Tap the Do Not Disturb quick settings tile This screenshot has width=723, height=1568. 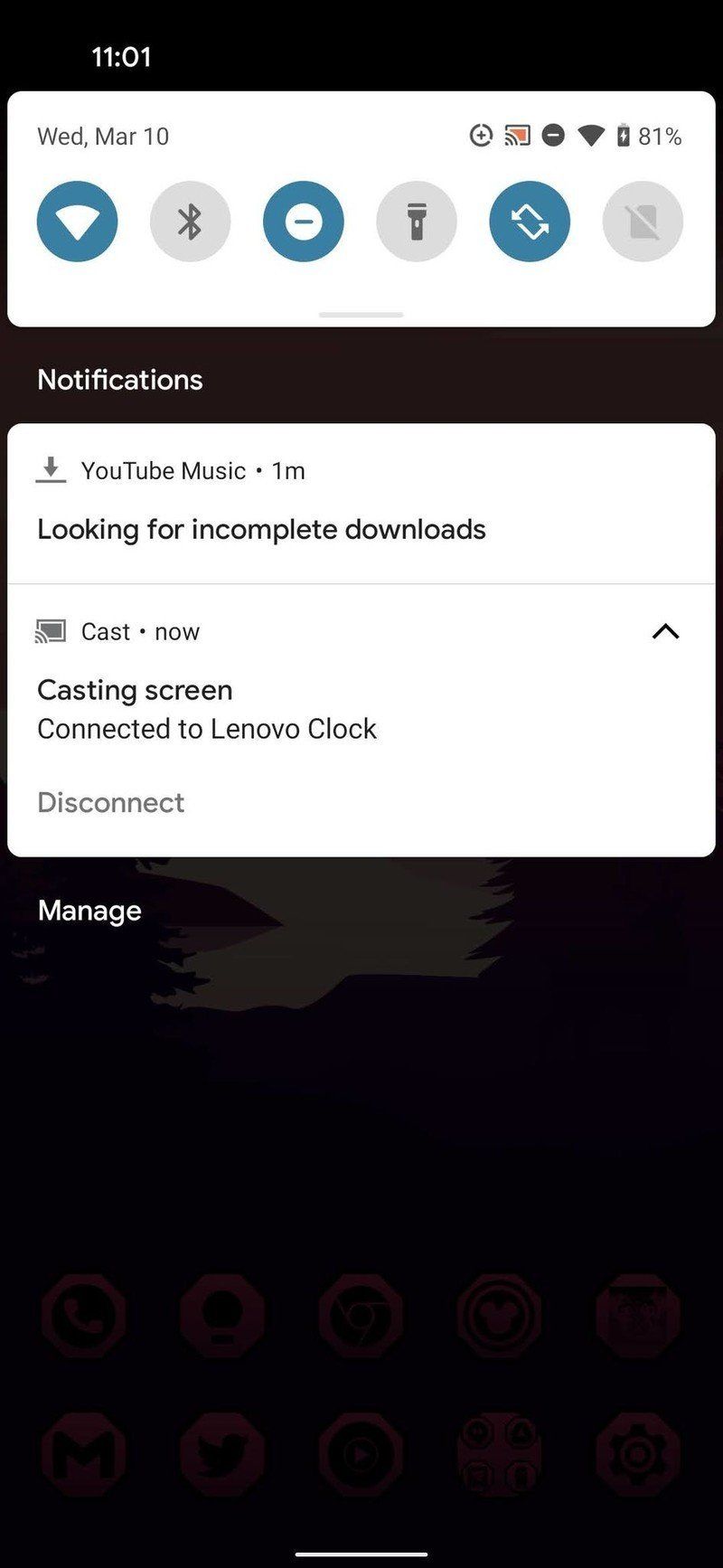click(303, 221)
